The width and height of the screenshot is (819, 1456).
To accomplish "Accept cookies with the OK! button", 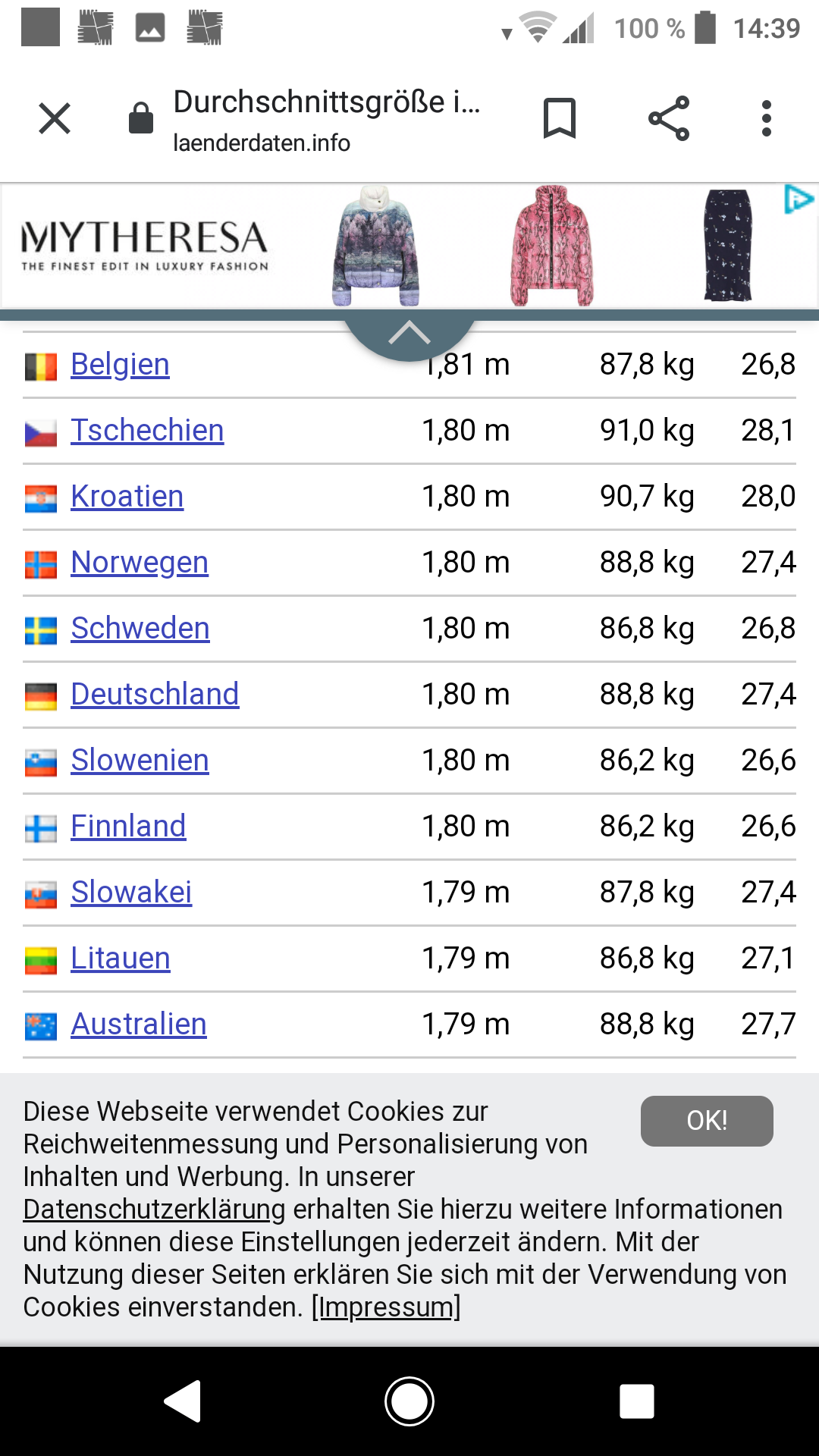I will click(x=707, y=1121).
